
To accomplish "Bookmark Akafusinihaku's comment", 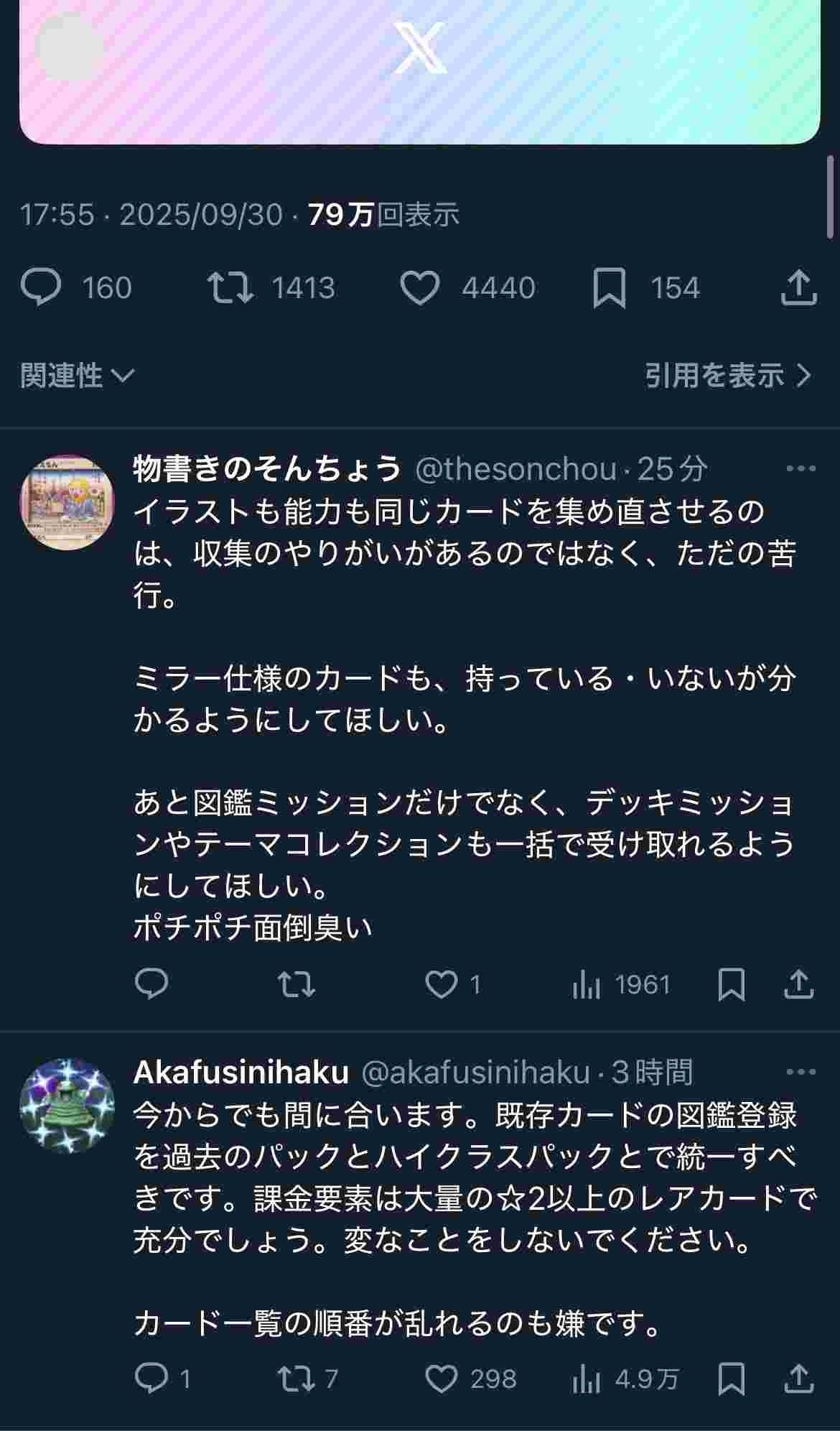I will point(731,1379).
